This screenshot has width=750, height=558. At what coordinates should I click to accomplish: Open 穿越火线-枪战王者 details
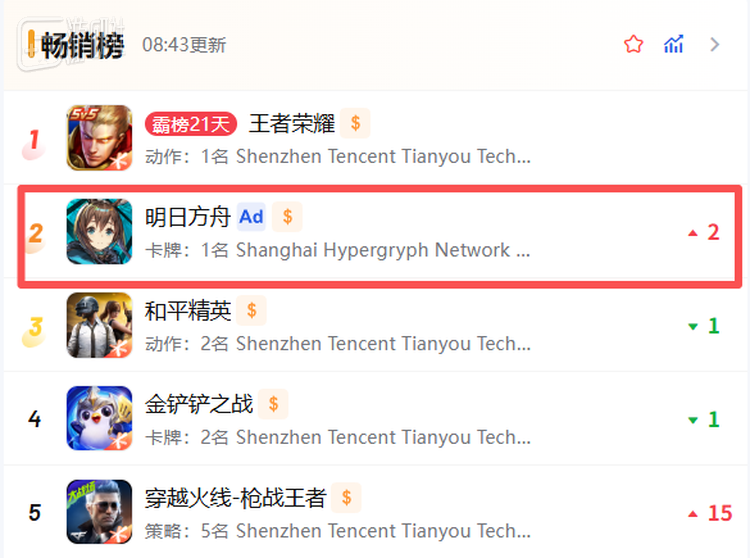(236, 497)
